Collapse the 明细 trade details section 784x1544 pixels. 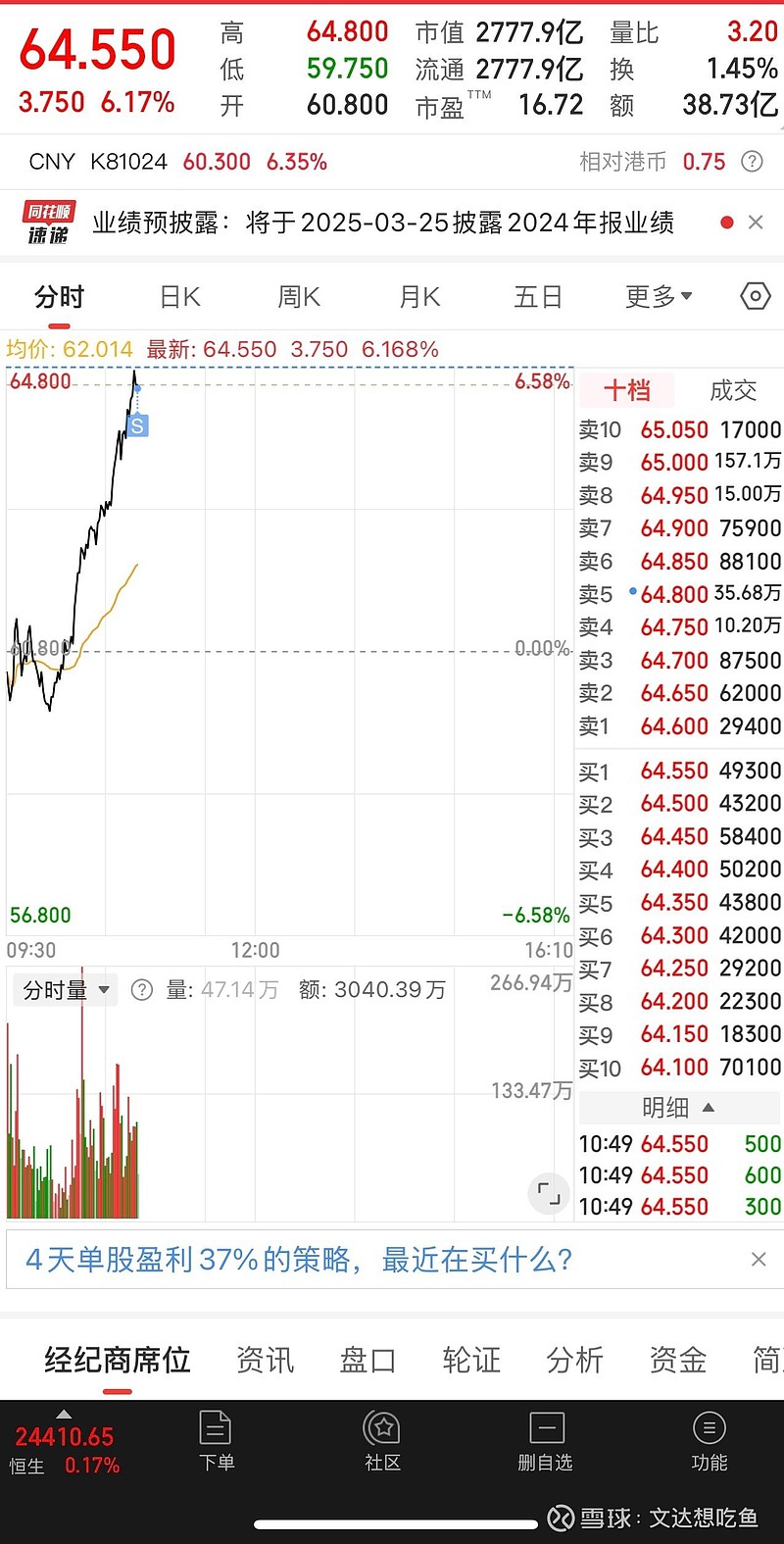click(678, 1108)
